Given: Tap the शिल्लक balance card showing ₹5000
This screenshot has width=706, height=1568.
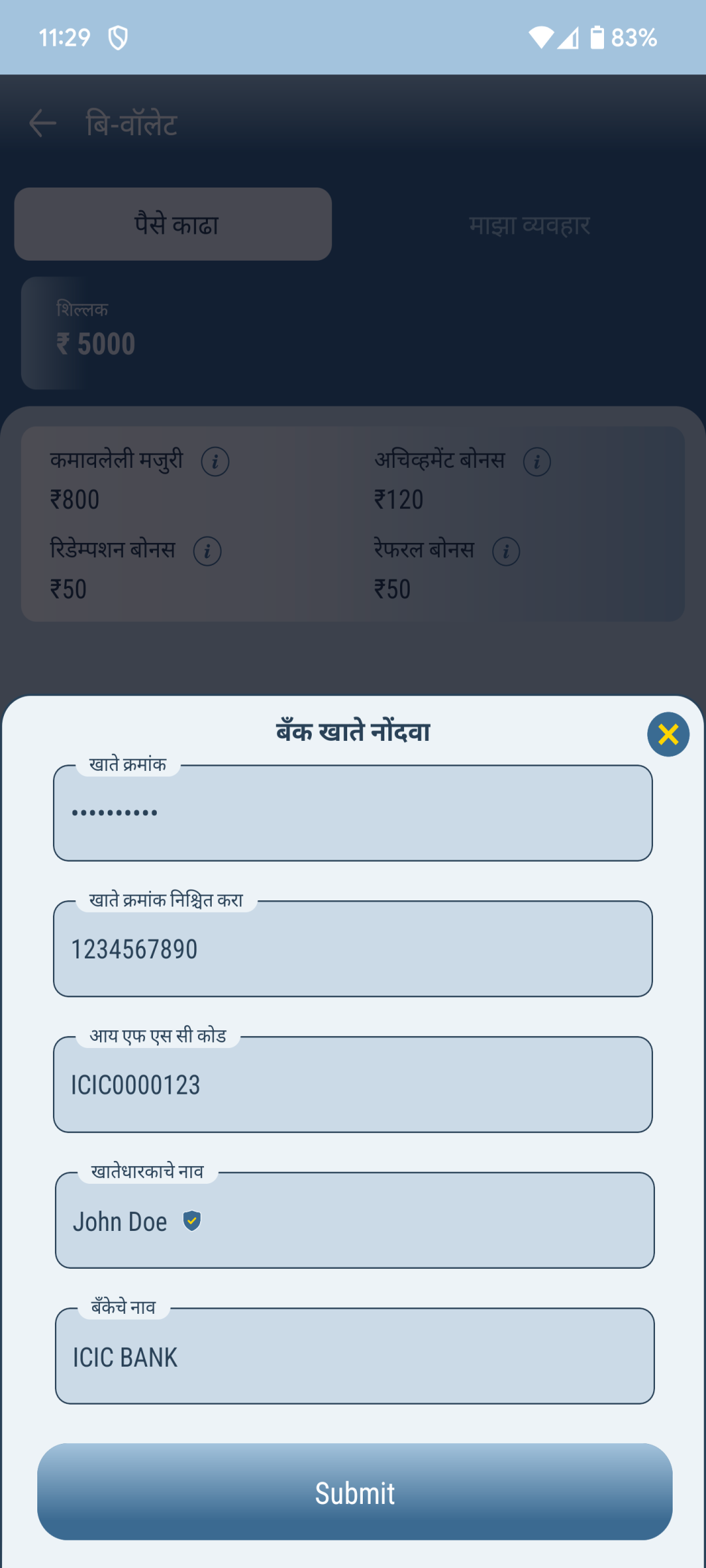Looking at the screenshot, I should click(x=95, y=330).
